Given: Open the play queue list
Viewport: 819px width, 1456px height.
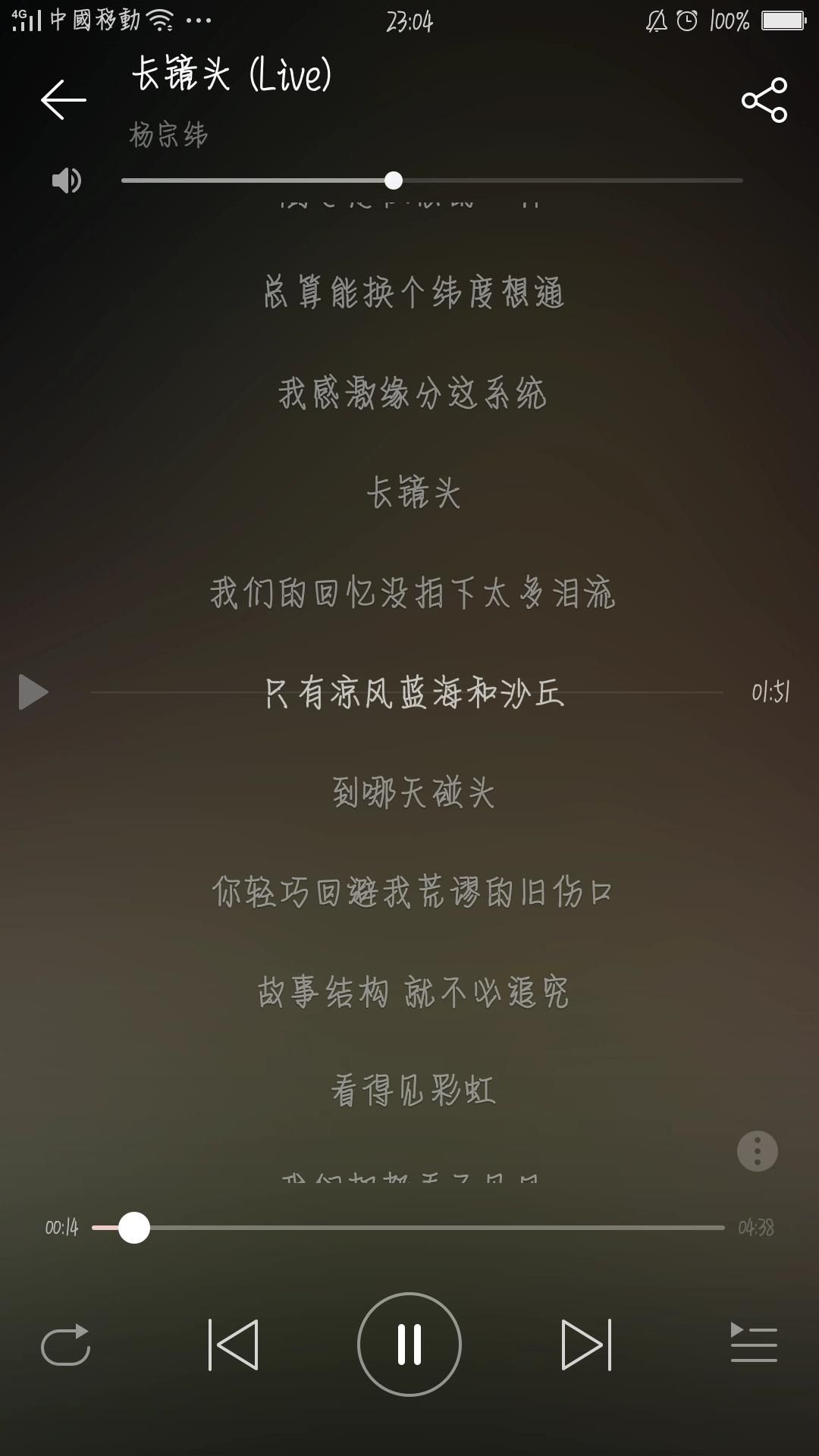Looking at the screenshot, I should tap(754, 1343).
